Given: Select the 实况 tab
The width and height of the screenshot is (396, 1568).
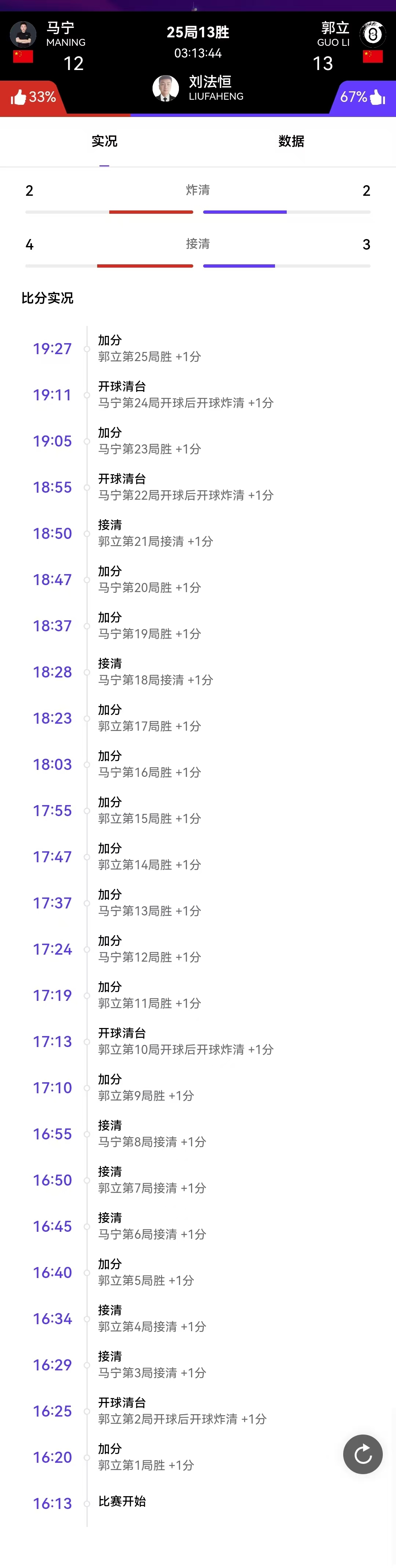Looking at the screenshot, I should click(x=104, y=141).
